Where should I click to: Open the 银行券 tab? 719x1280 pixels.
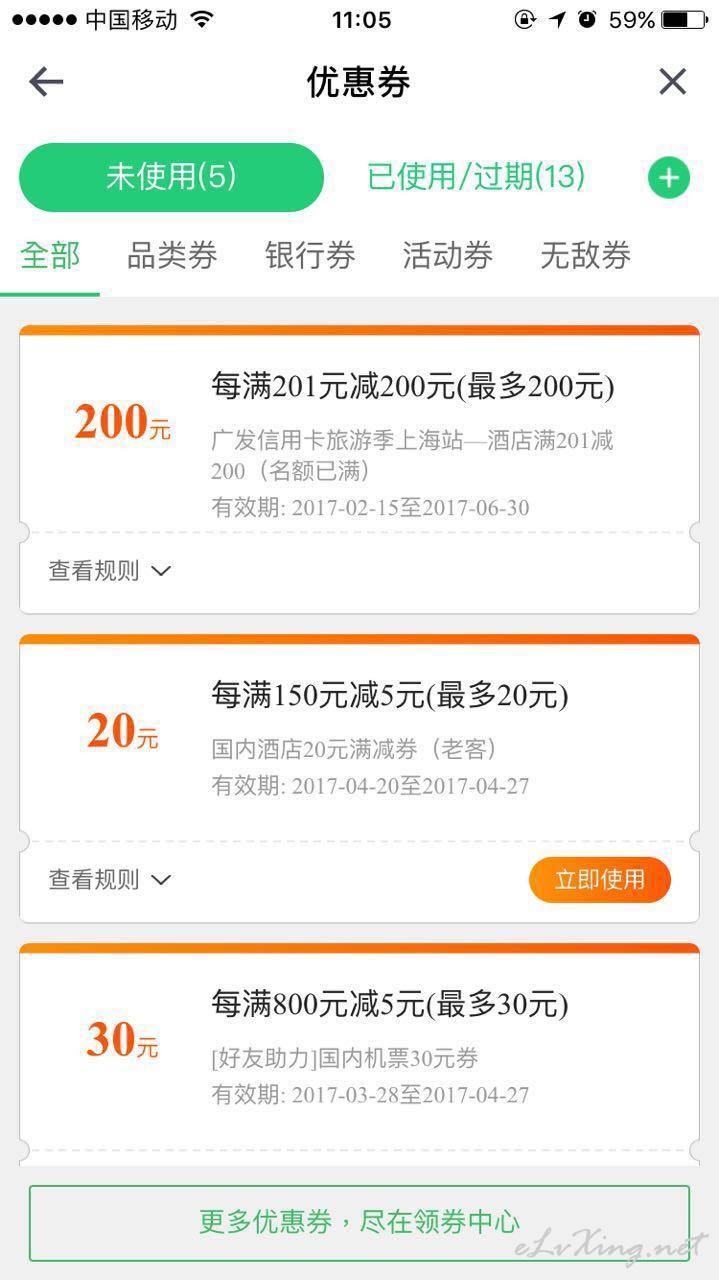(310, 256)
